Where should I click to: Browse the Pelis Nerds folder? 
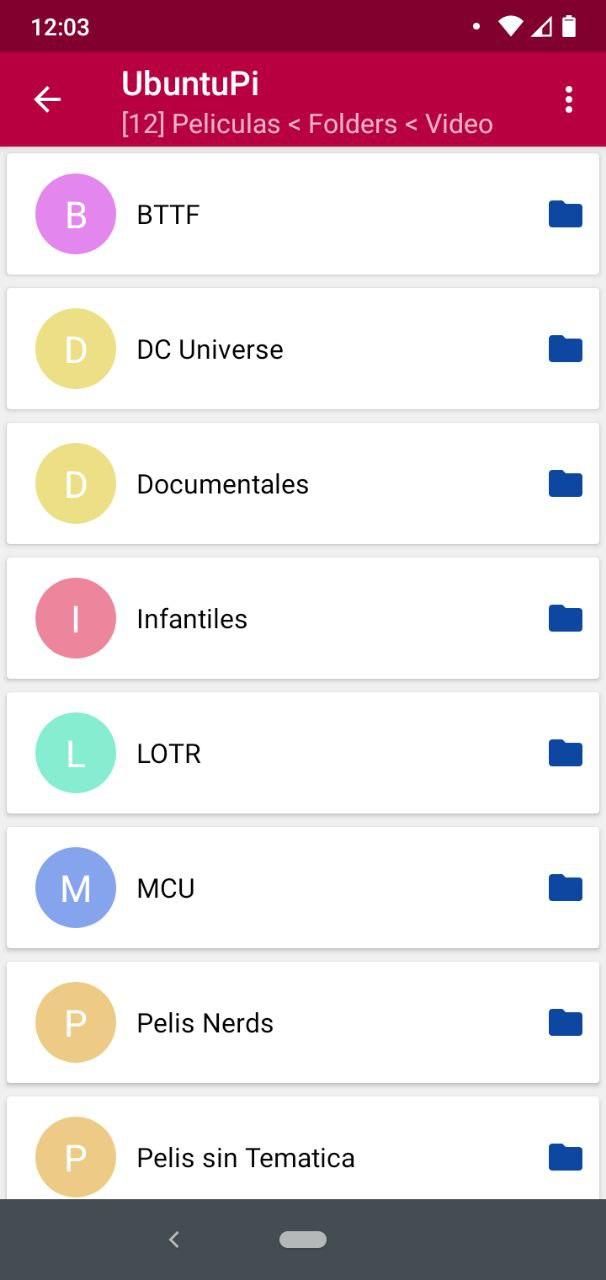pos(303,1022)
